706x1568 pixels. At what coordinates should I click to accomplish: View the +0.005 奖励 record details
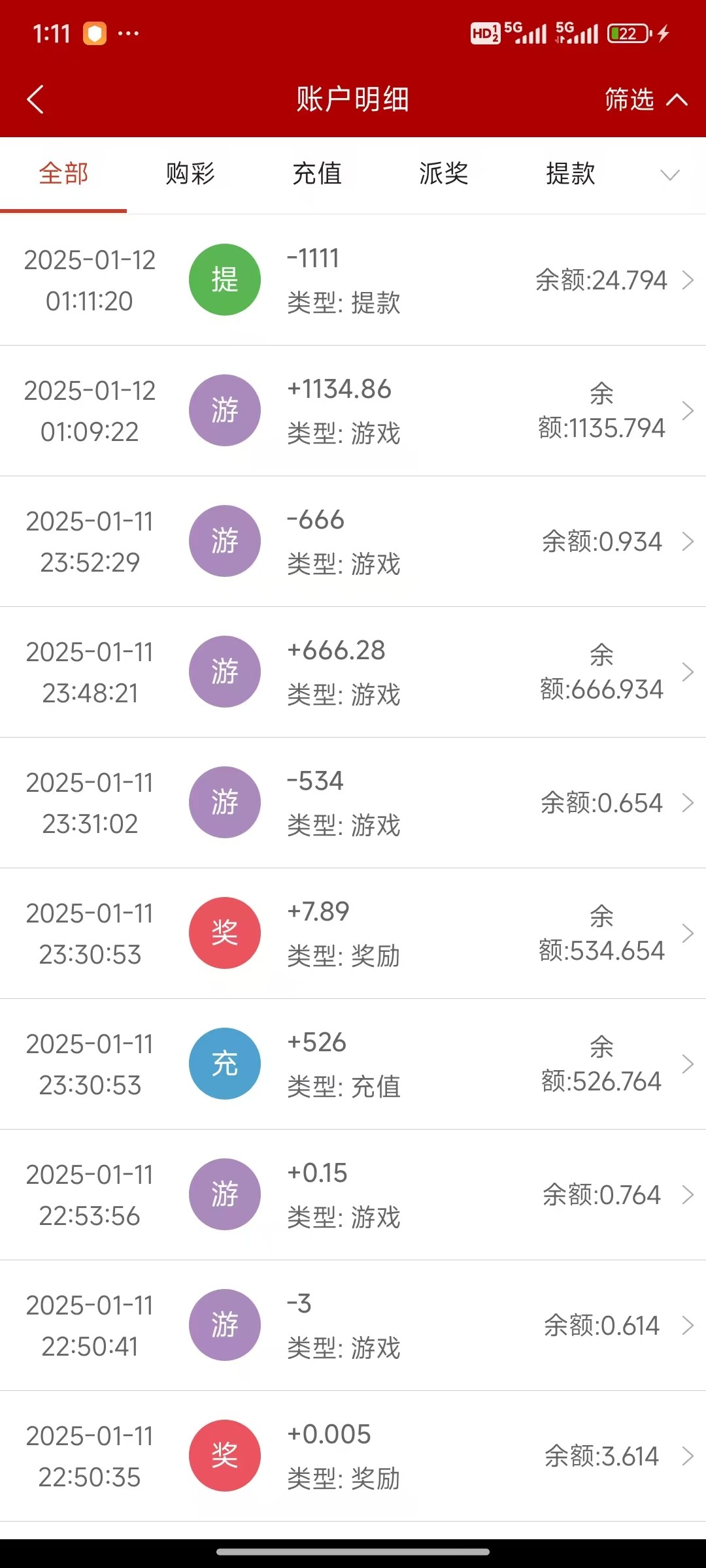pos(353,1456)
